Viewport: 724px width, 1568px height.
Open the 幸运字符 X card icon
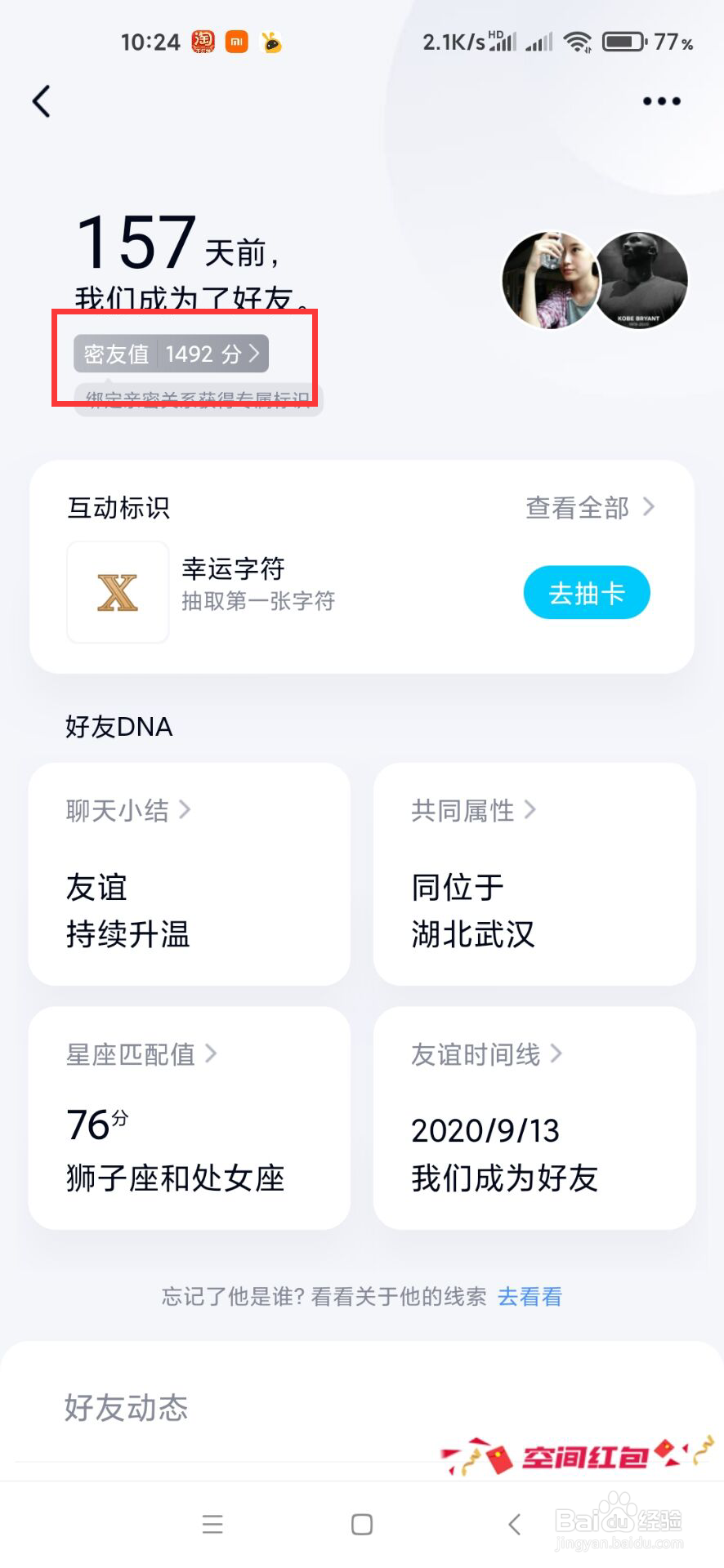pos(118,592)
